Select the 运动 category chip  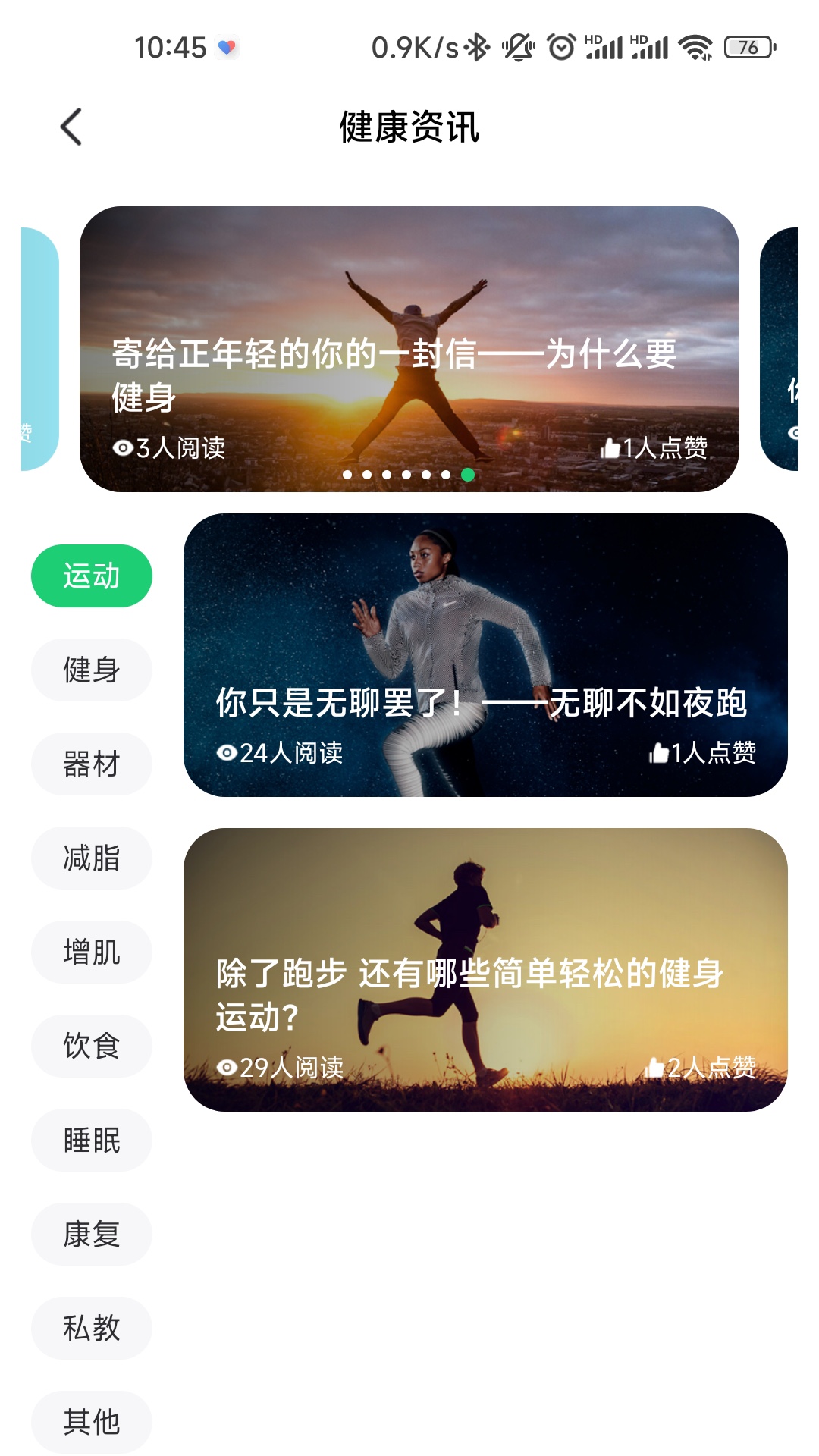coord(91,576)
